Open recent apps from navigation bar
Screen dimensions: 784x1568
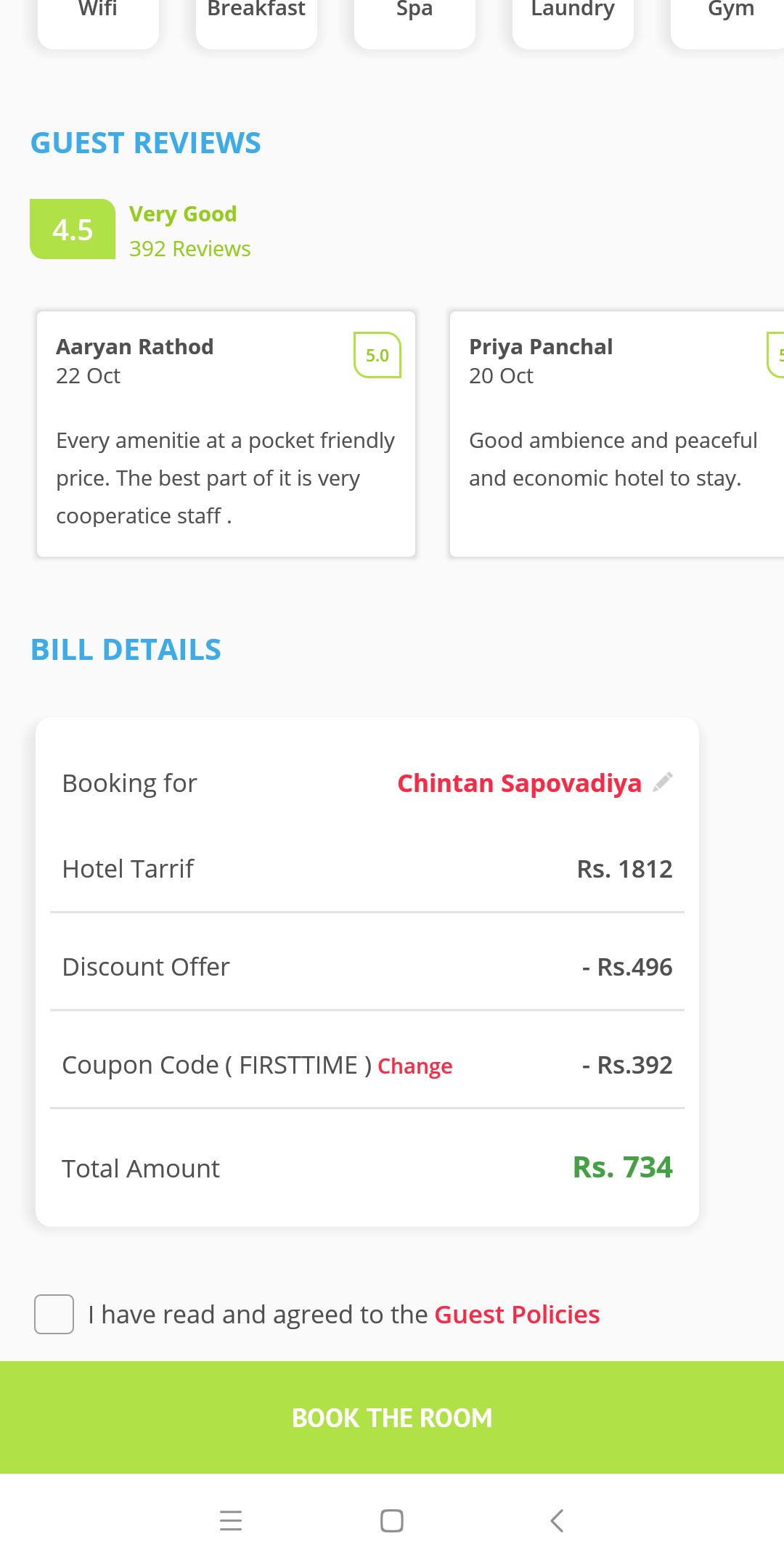coord(231,1520)
